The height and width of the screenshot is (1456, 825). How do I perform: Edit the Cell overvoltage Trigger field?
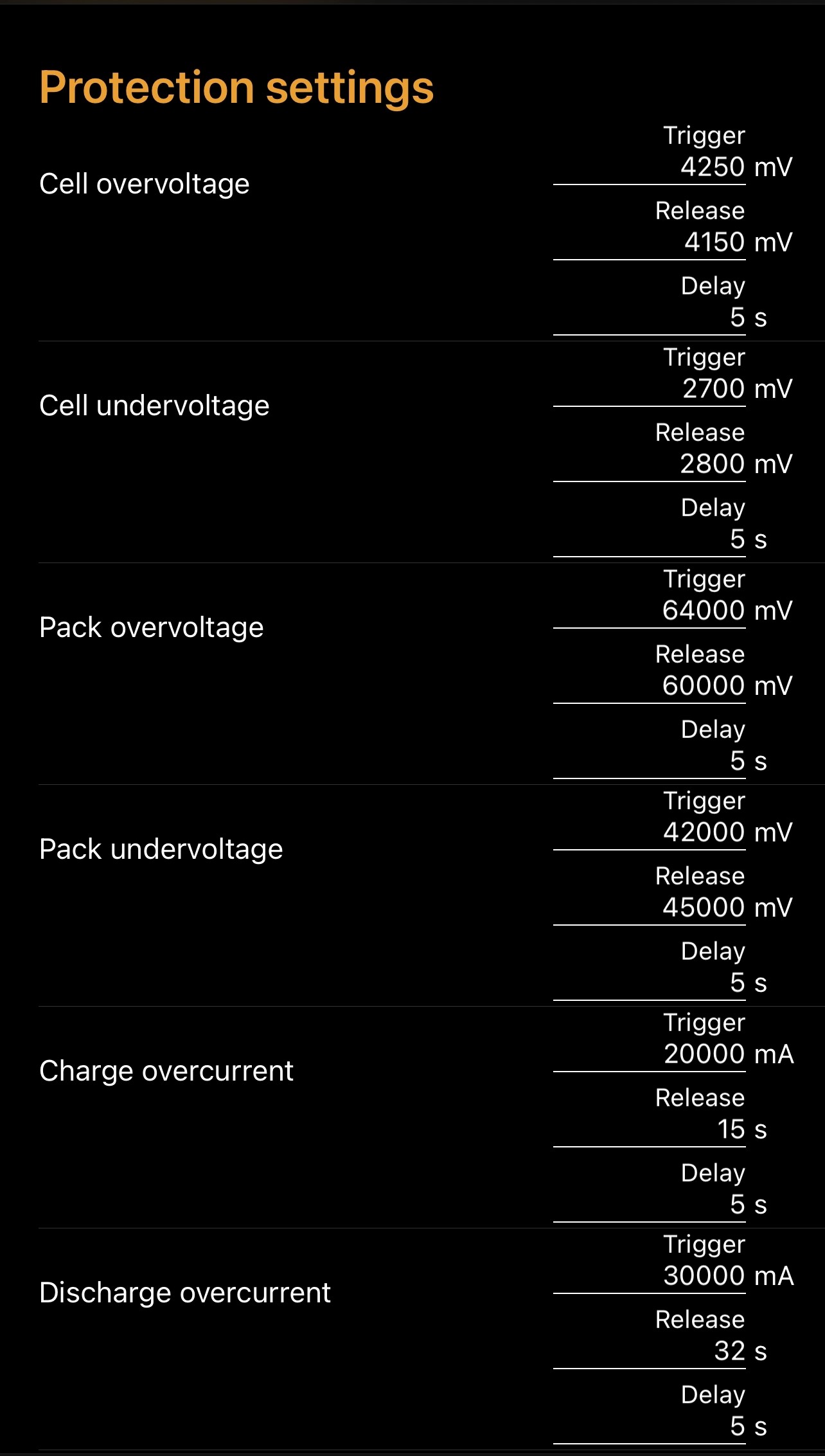coord(649,167)
